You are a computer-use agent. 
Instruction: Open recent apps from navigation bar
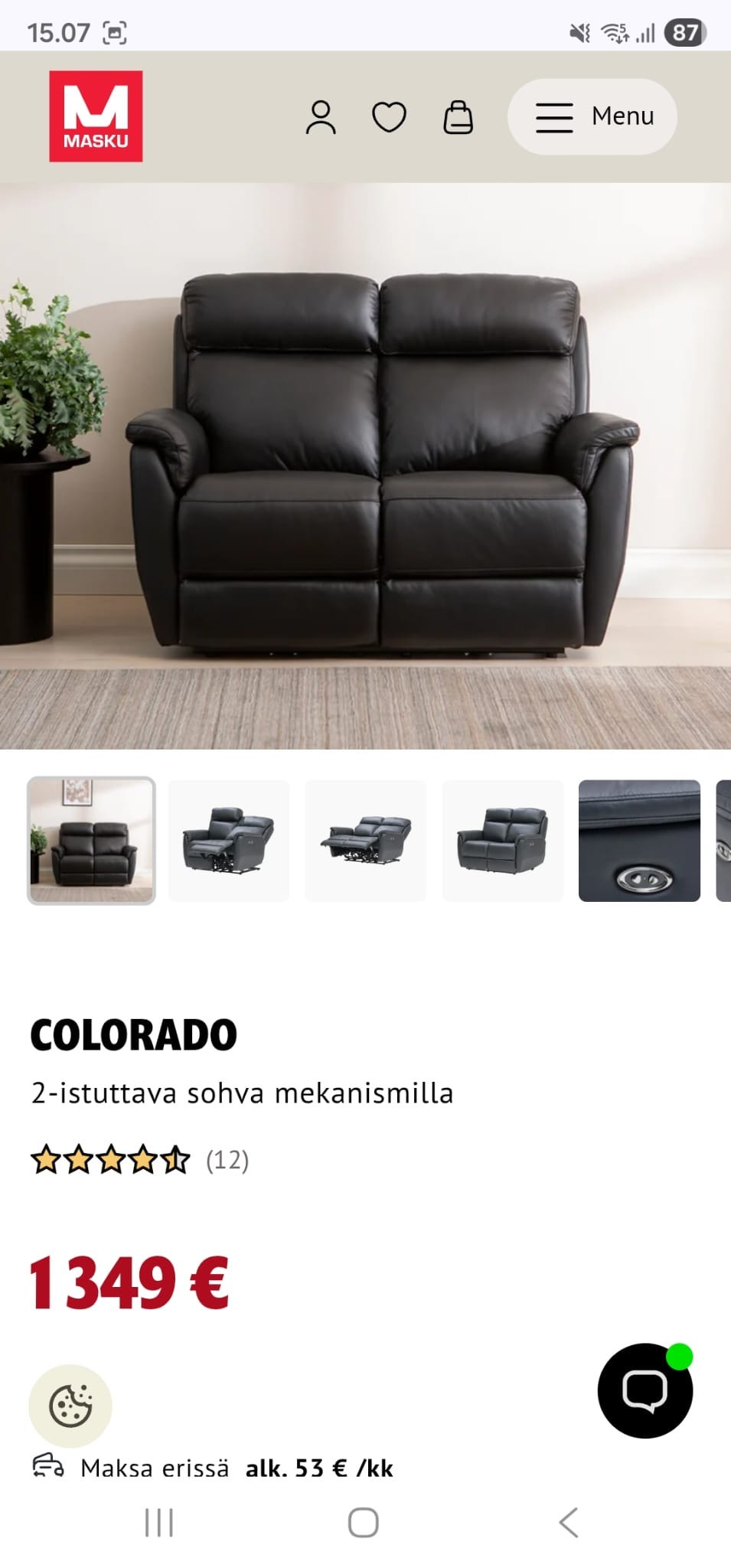pos(159,1522)
